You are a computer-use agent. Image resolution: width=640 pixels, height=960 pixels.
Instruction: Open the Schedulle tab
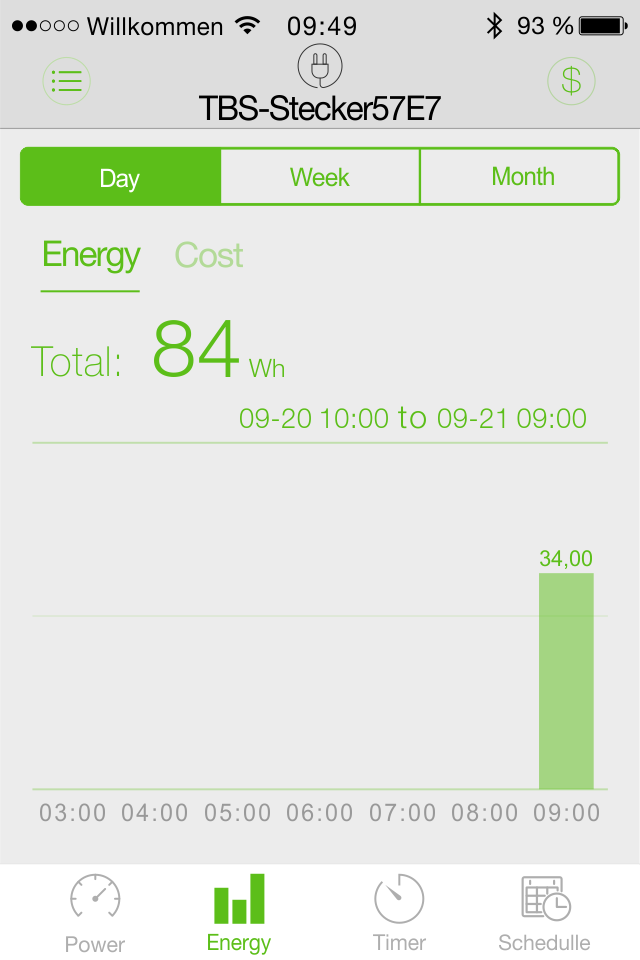point(544,913)
